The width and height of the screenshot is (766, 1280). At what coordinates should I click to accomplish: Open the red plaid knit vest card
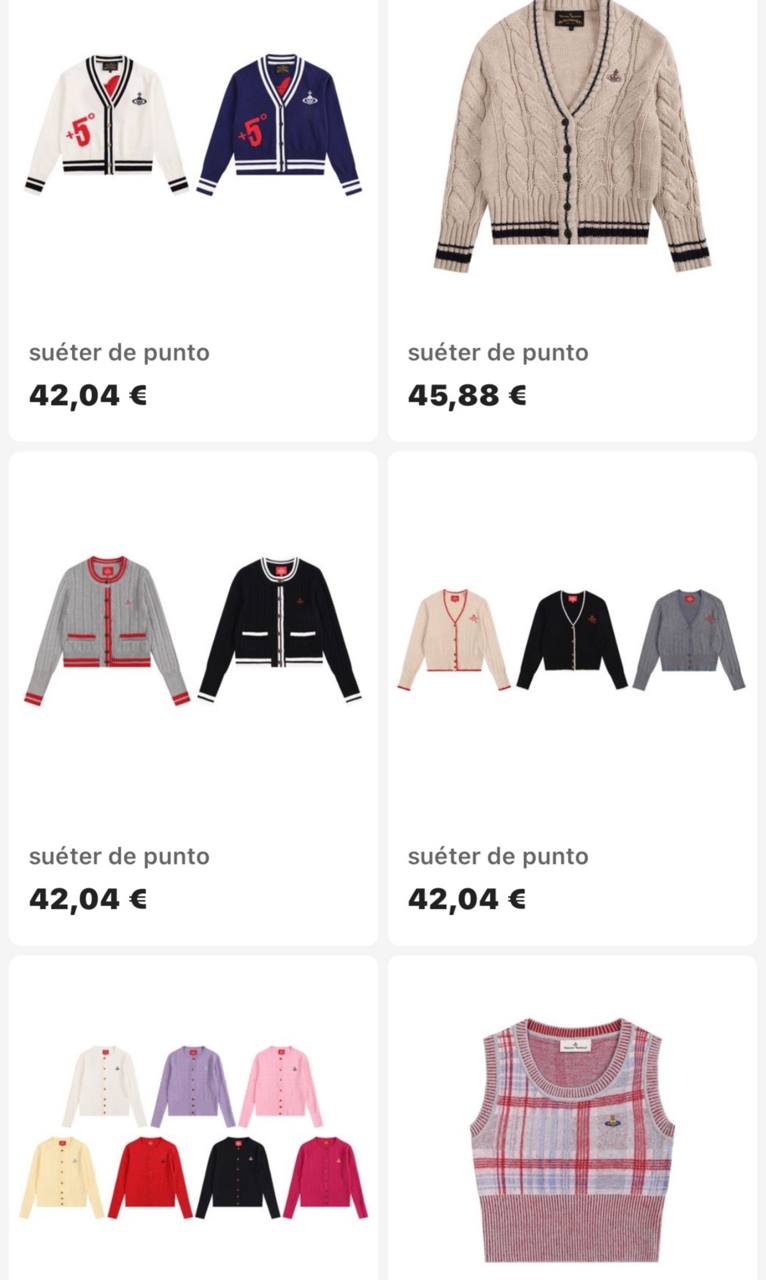(572, 1118)
